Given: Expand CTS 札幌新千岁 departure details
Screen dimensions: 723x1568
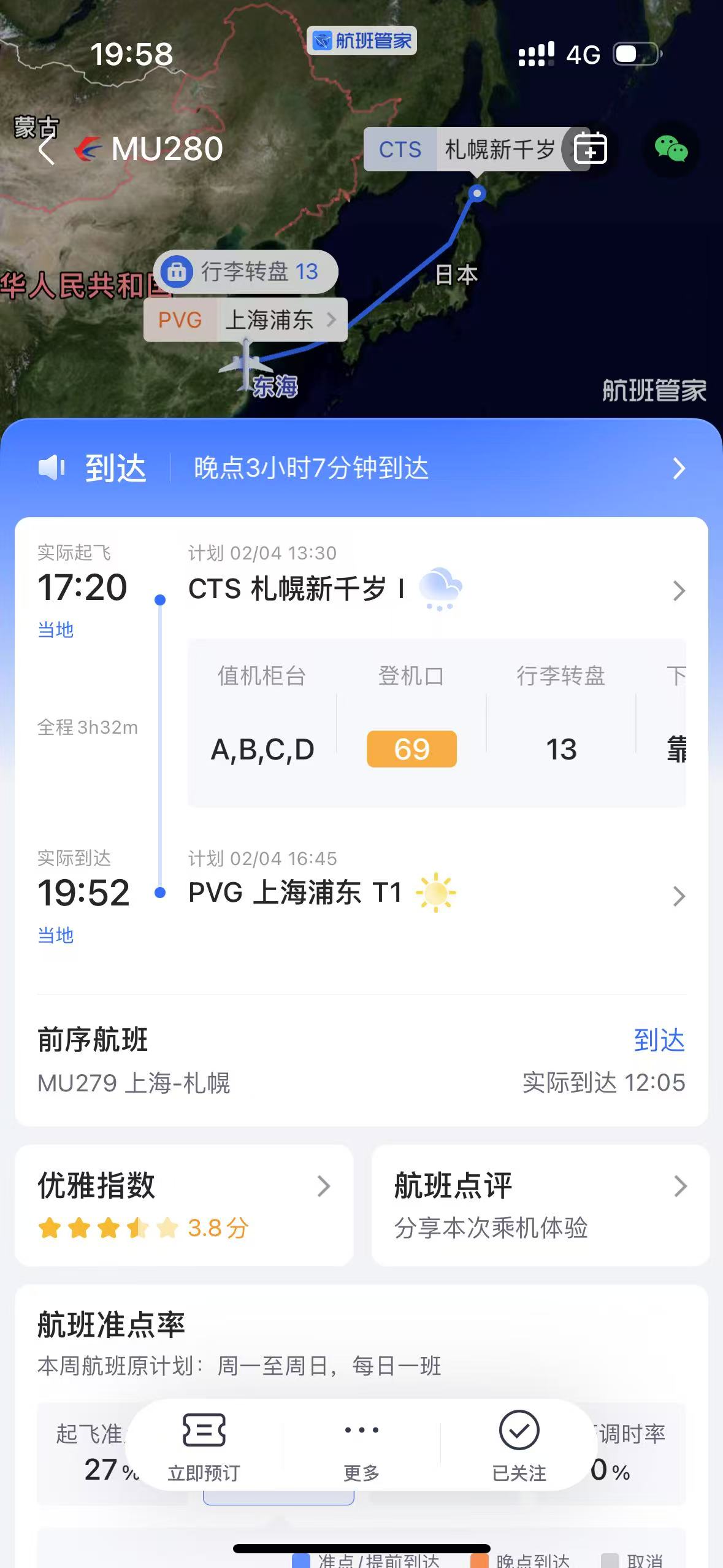Looking at the screenshot, I should pos(678,590).
